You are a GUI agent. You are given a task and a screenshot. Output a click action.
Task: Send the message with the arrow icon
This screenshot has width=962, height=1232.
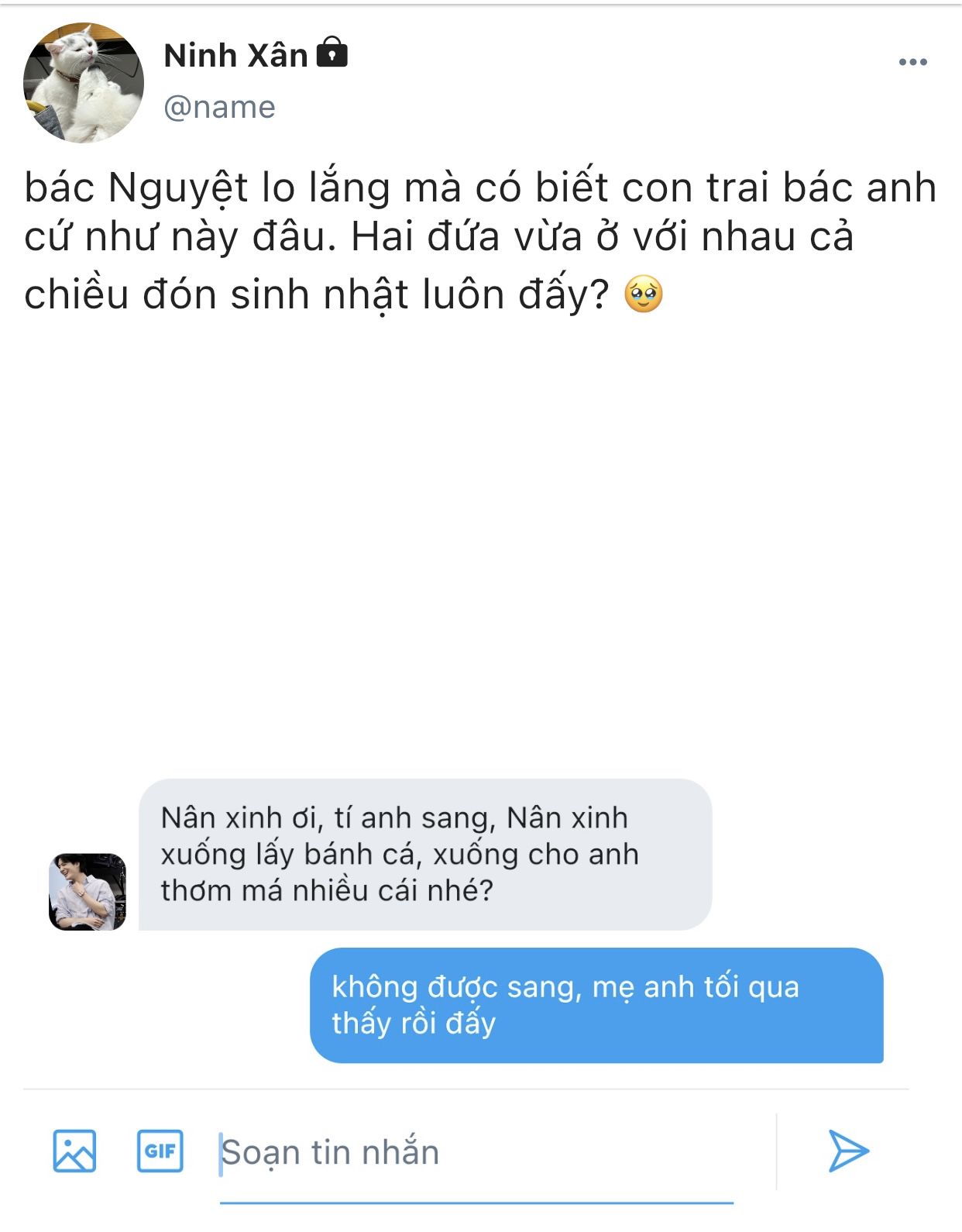pos(848,1151)
